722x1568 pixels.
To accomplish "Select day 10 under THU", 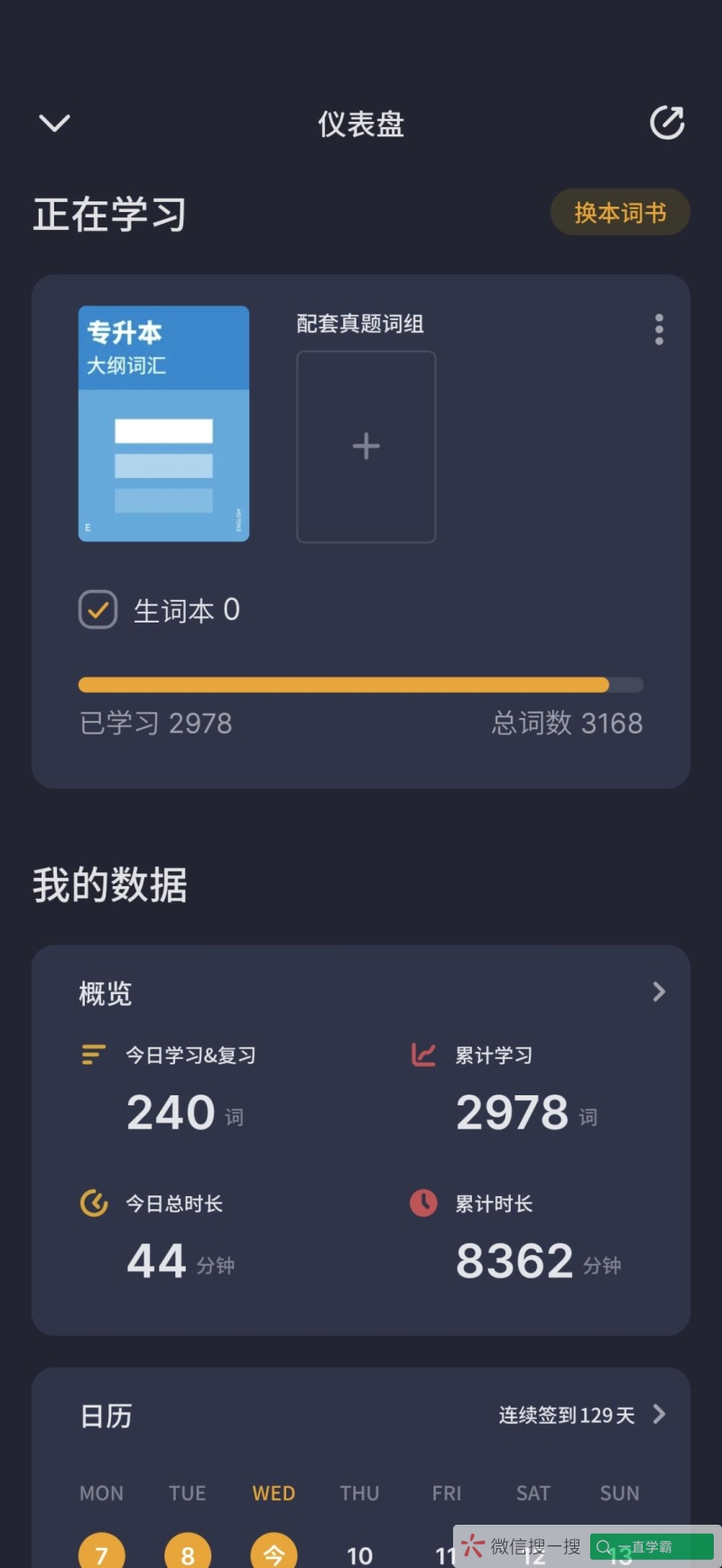I will (359, 1554).
